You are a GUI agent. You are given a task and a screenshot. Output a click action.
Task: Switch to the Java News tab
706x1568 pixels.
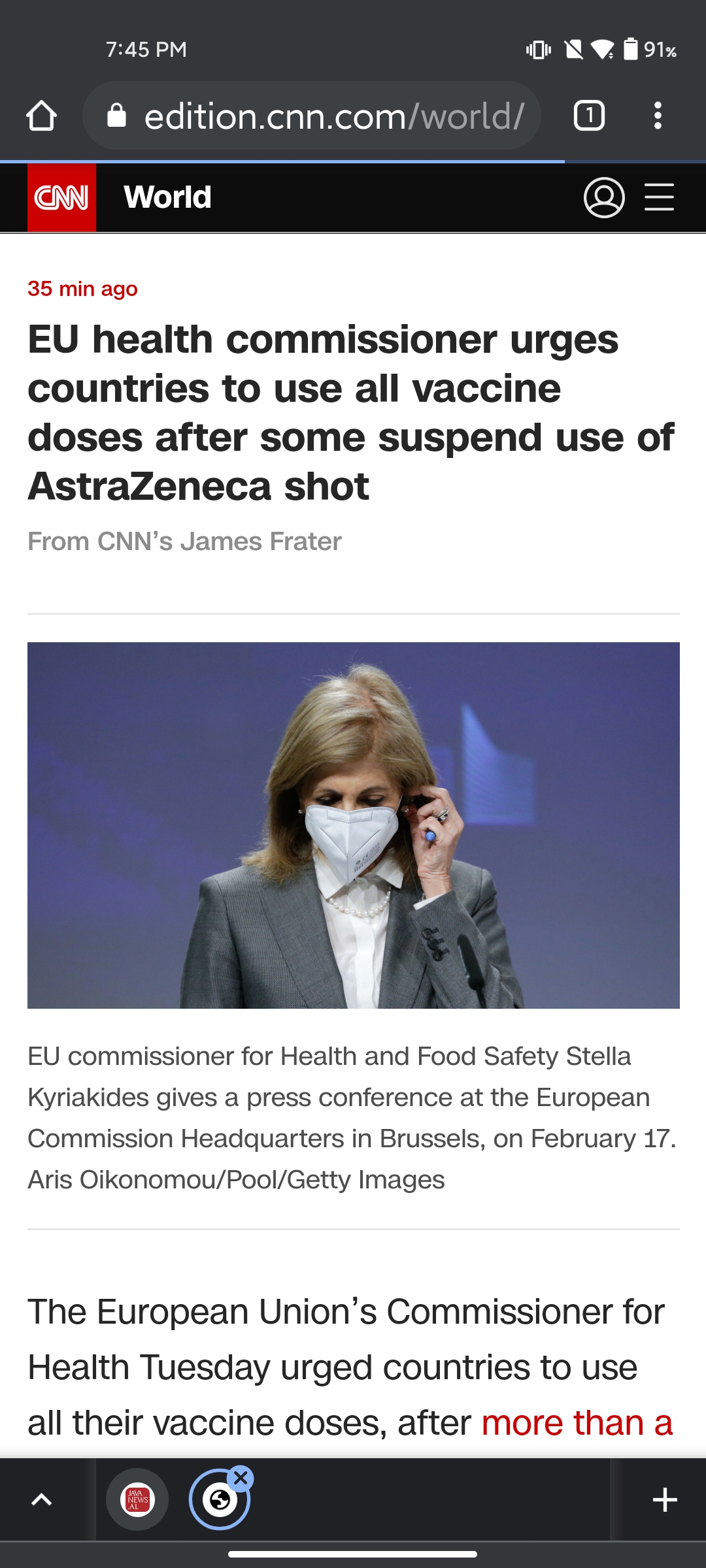[137, 1499]
